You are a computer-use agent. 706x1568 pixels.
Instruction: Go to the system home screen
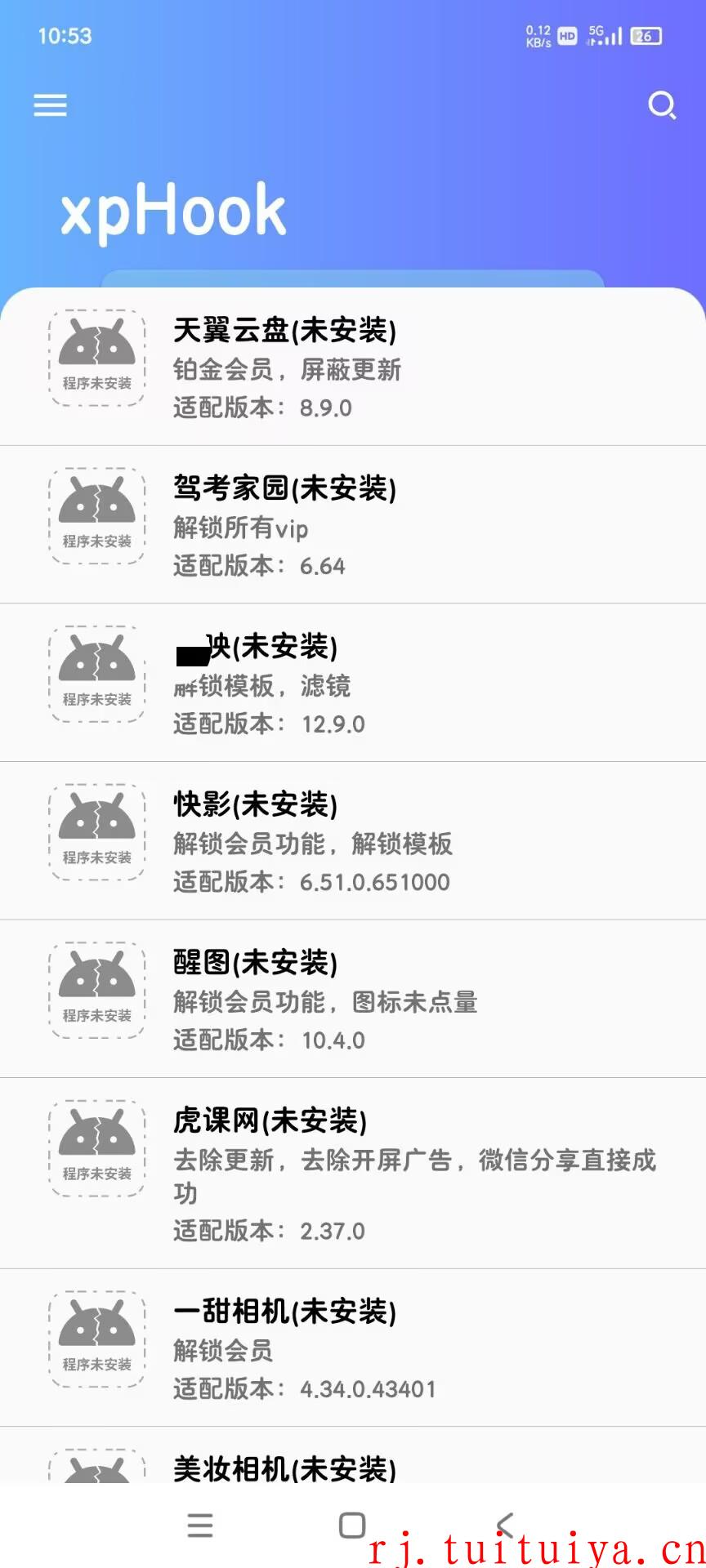352,1525
